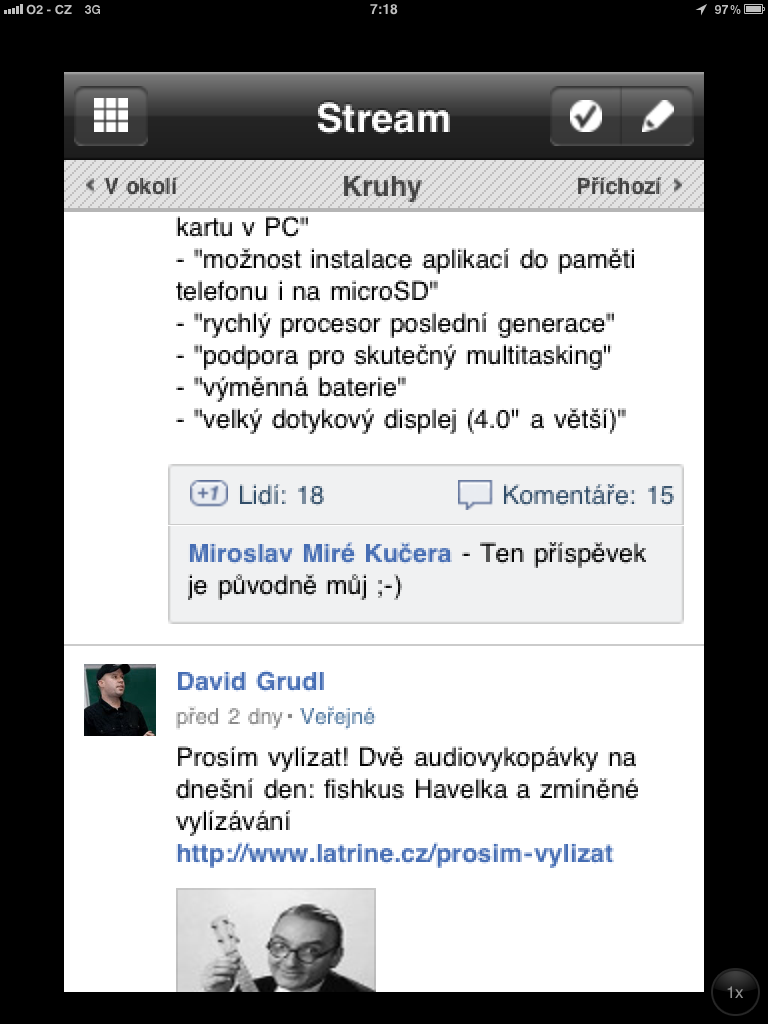Image resolution: width=768 pixels, height=1024 pixels.
Task: Tap David Grudl's avatar photo
Action: [x=119, y=700]
